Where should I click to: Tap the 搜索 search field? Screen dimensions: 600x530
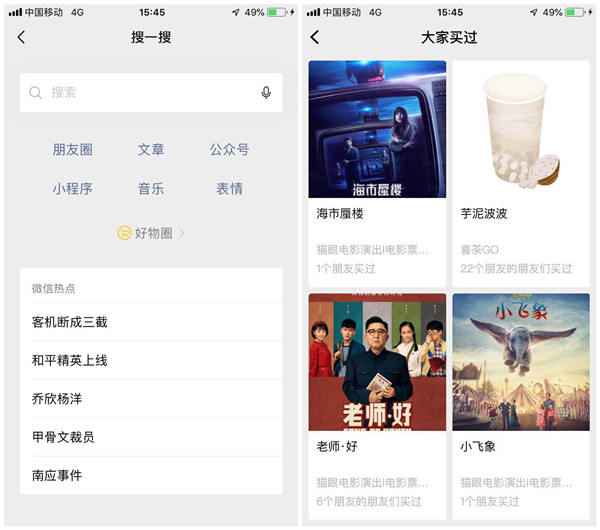pos(140,92)
